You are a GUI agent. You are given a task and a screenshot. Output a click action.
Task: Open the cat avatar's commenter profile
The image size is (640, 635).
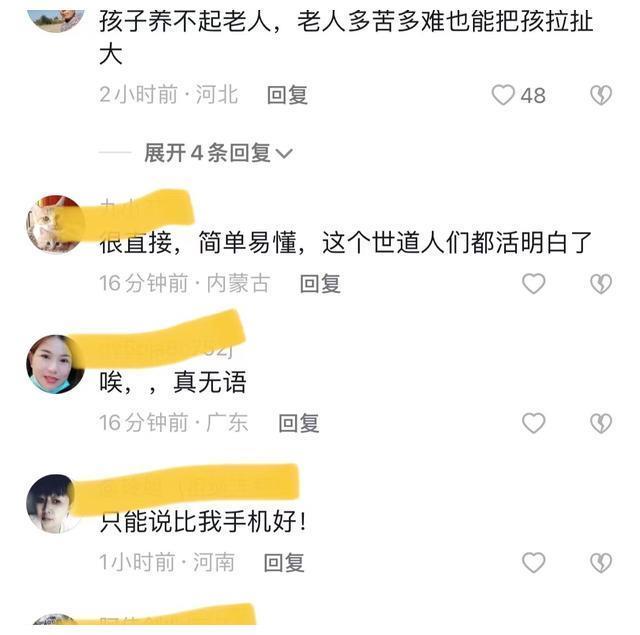click(55, 224)
